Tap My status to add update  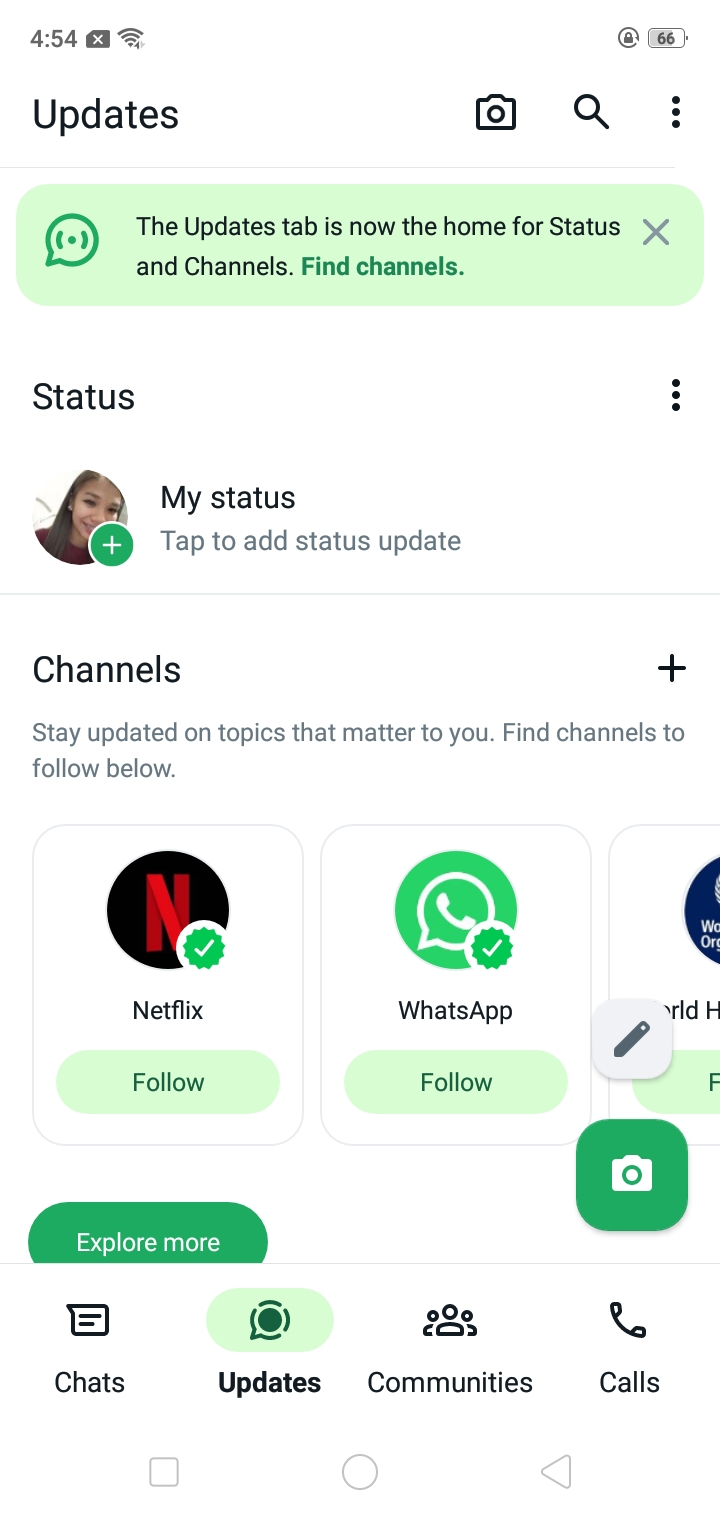[360, 518]
